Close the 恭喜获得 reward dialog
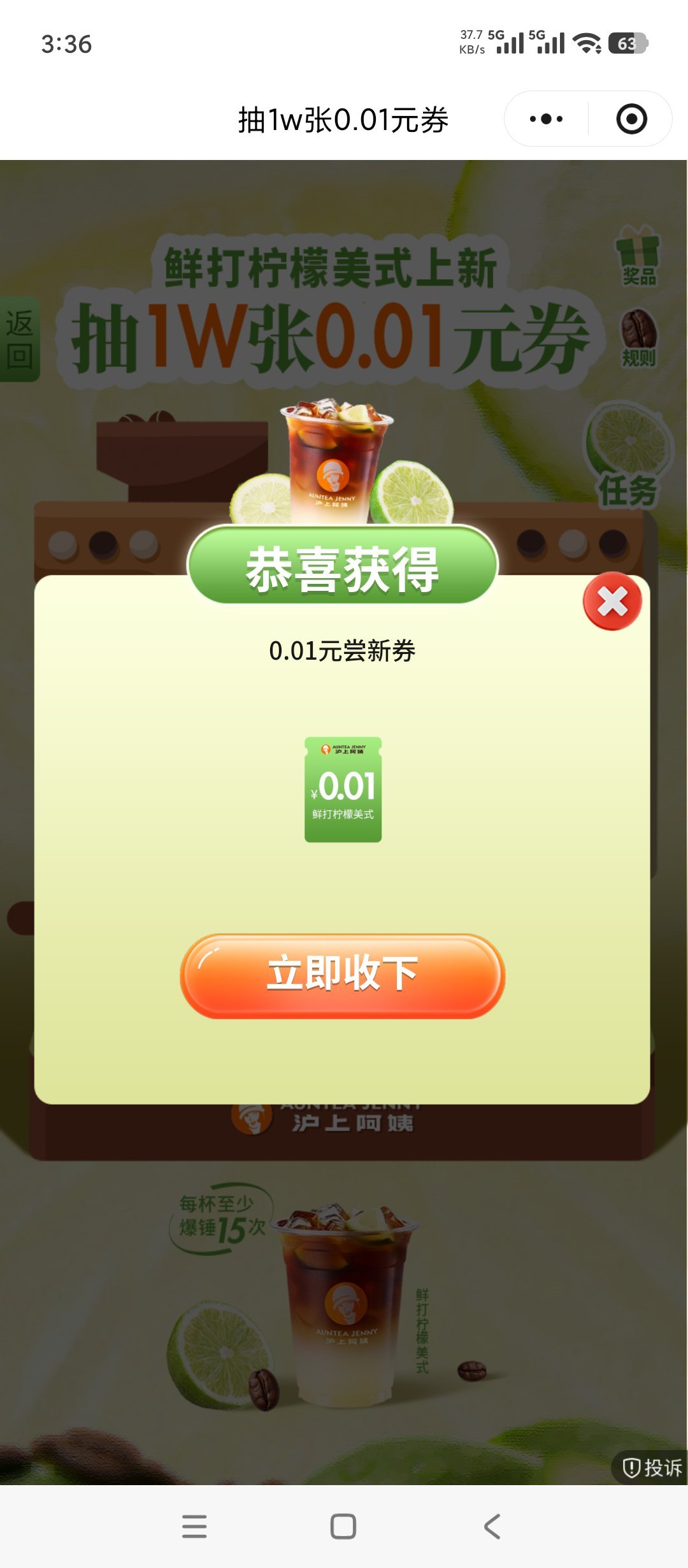 tap(612, 601)
